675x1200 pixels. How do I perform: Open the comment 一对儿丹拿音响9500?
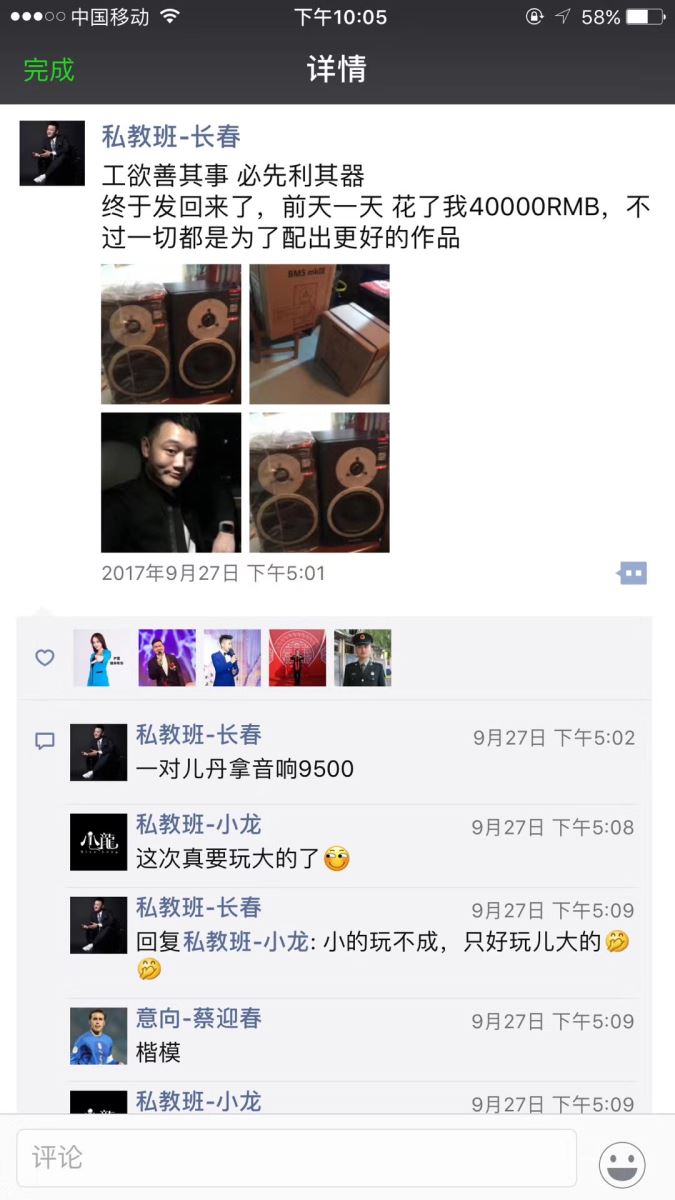[x=245, y=769]
